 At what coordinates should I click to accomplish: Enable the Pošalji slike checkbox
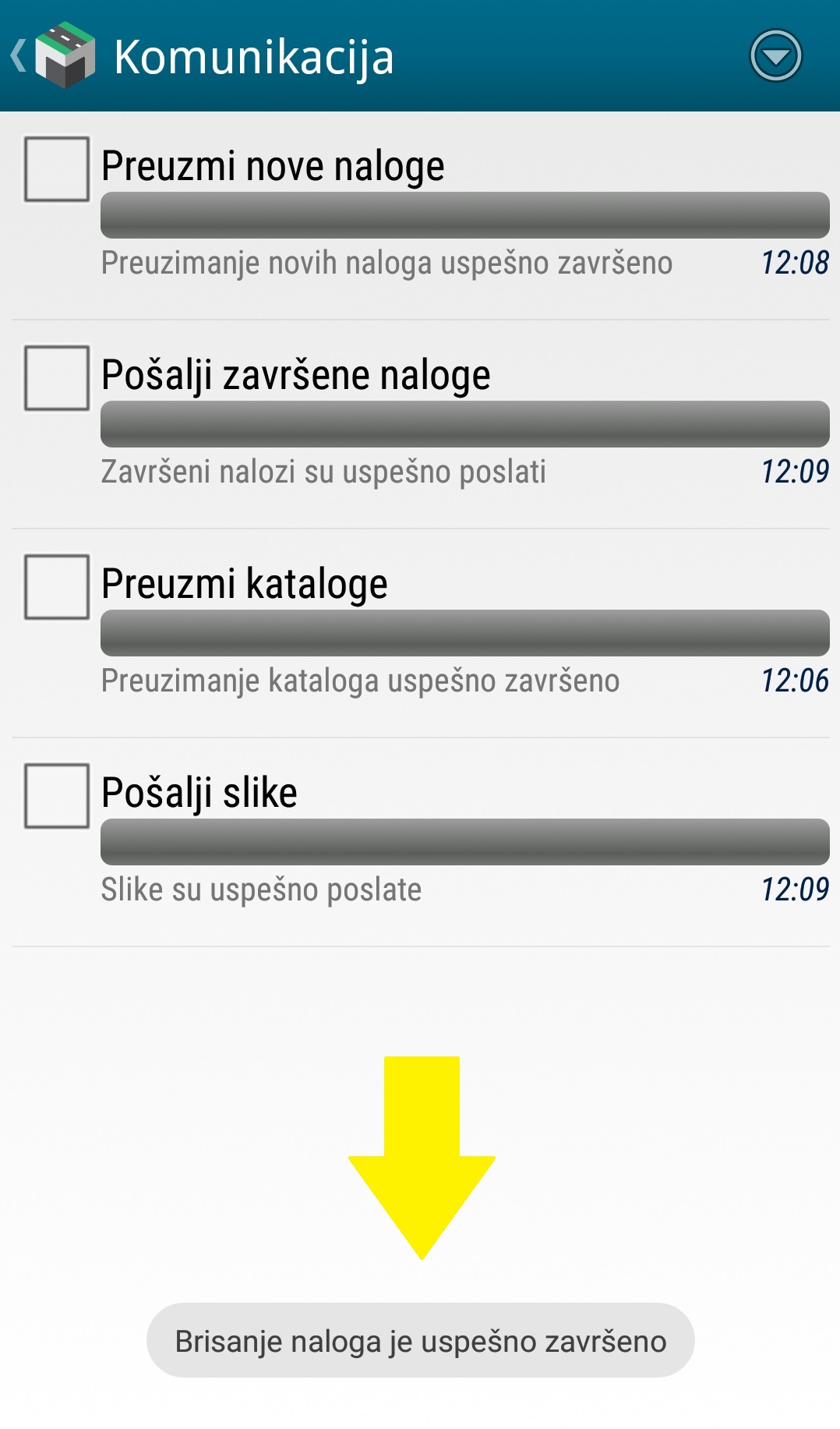coord(57,796)
